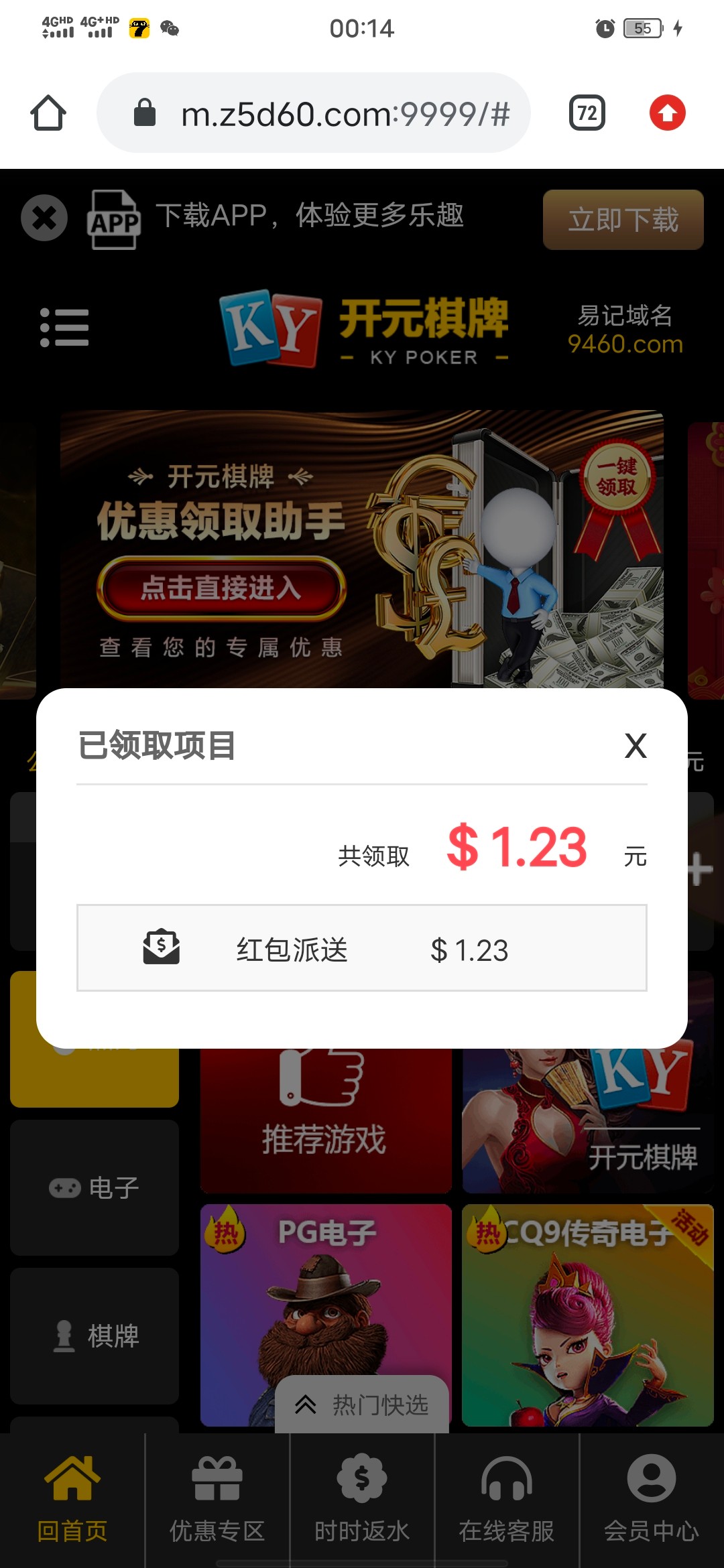Tap the red upload arrow browser icon
This screenshot has height=1568, width=724.
pyautogui.click(x=667, y=113)
